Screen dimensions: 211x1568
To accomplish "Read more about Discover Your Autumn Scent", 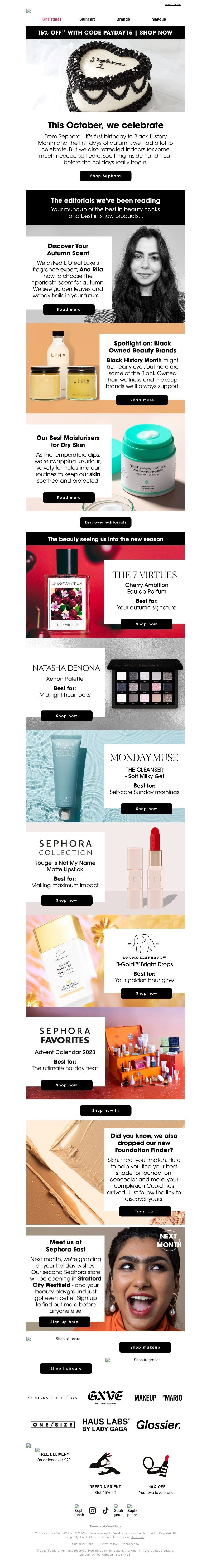I will (69, 309).
